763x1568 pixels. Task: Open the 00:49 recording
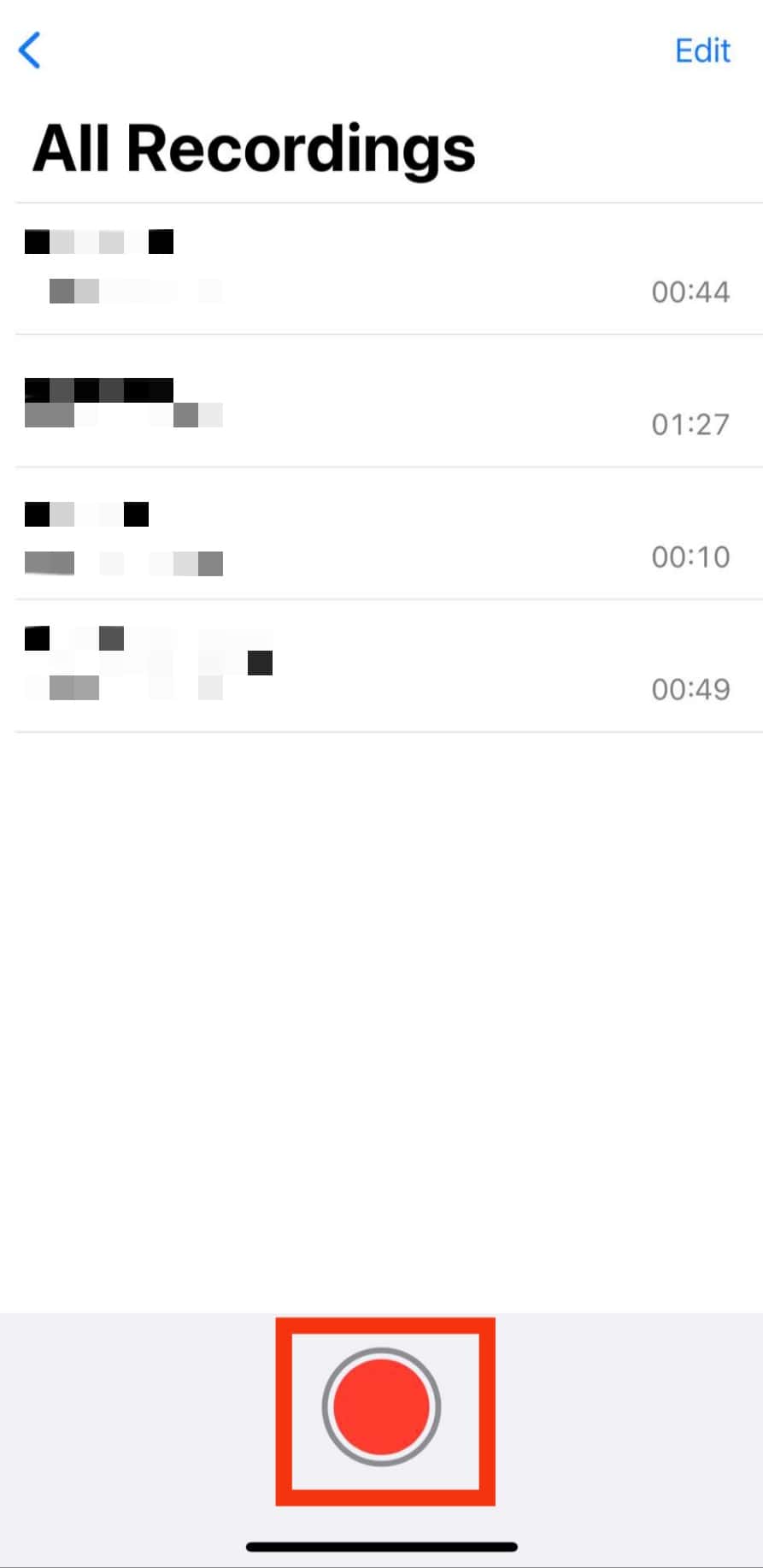click(381, 666)
